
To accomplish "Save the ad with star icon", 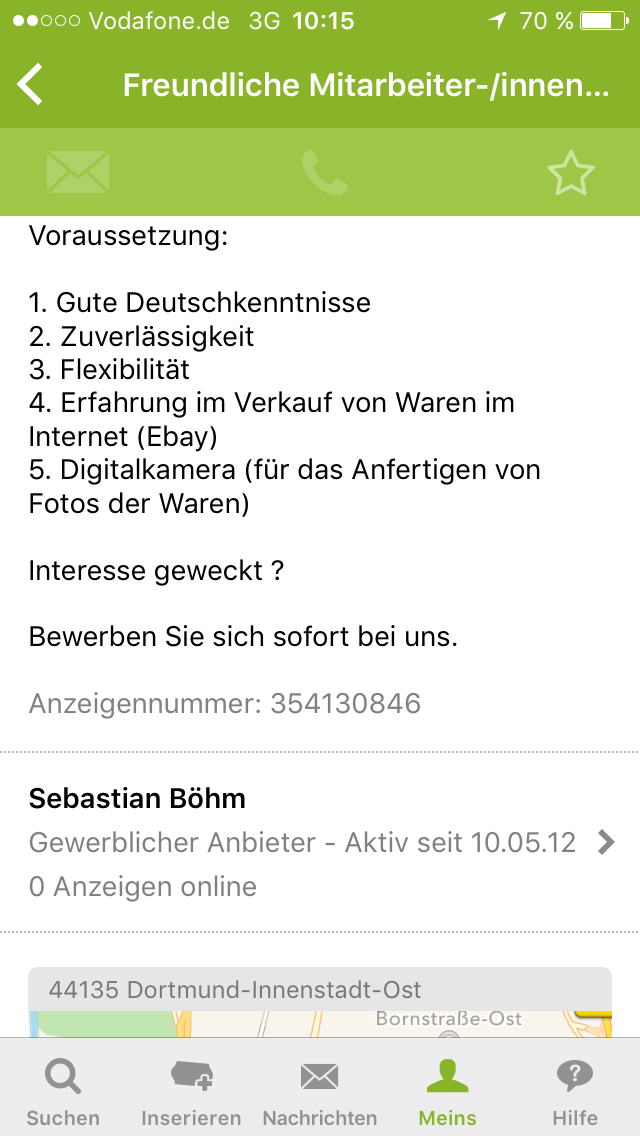I will [x=570, y=172].
